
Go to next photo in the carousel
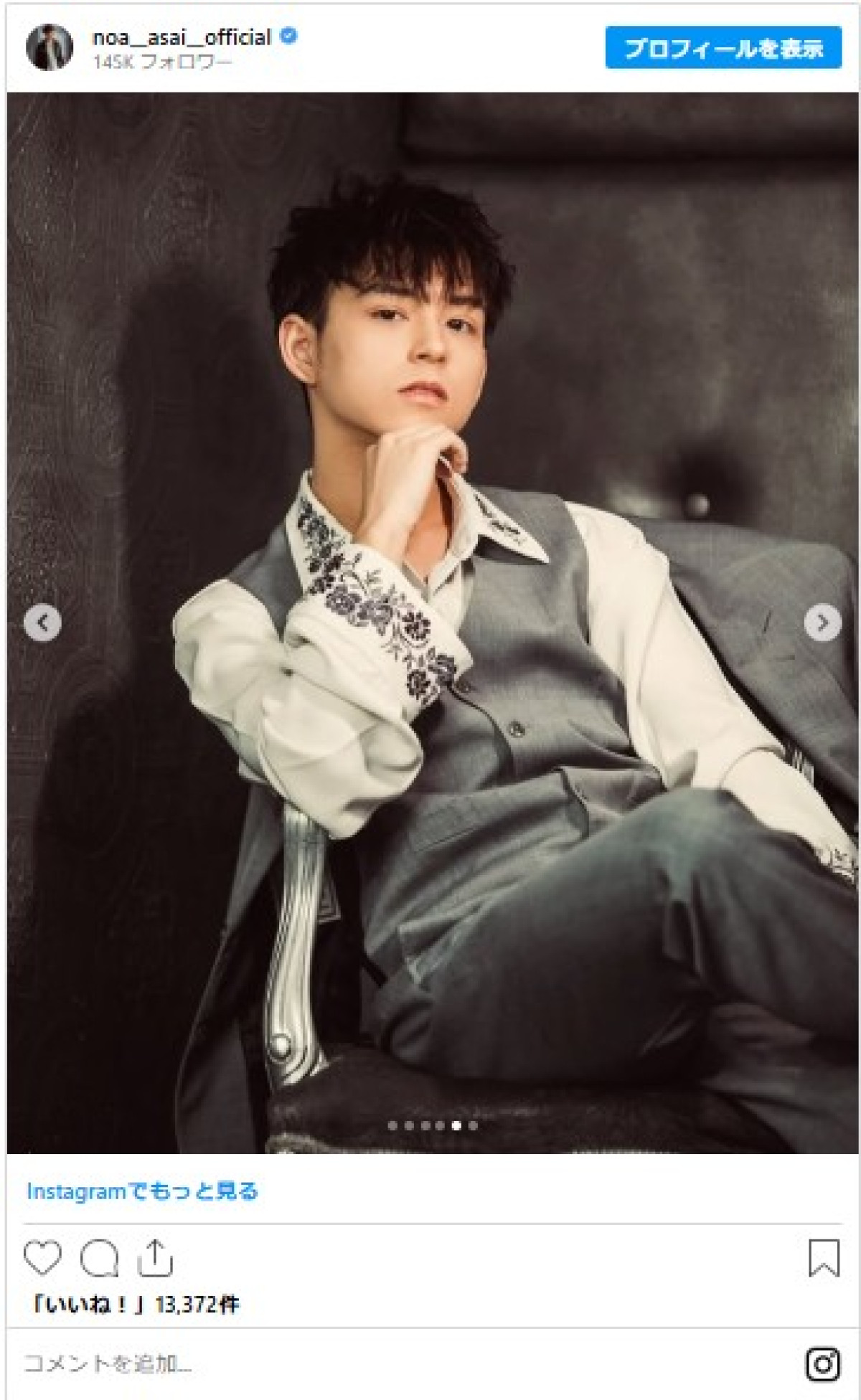click(x=822, y=623)
